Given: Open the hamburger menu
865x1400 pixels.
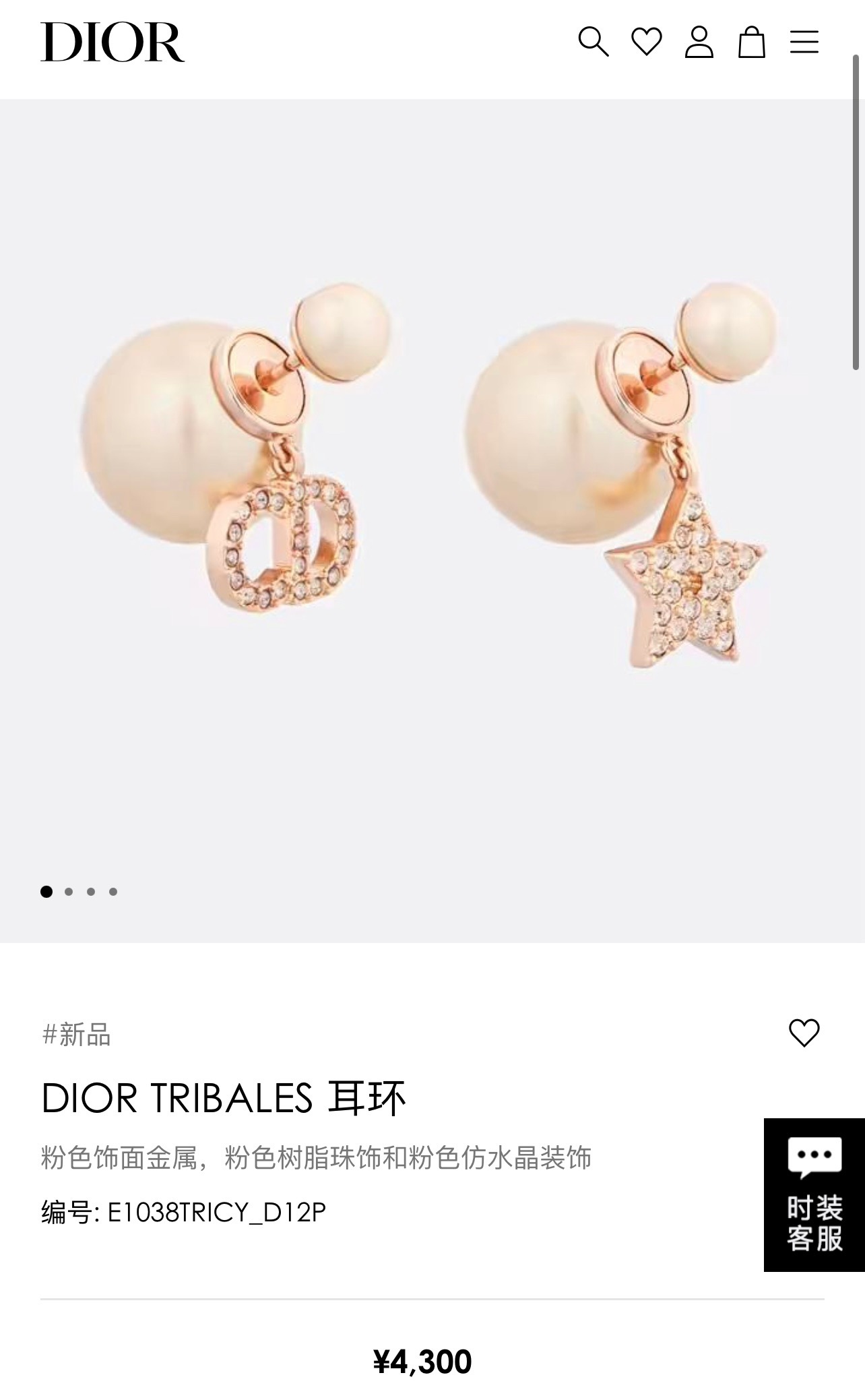Looking at the screenshot, I should coord(804,42).
